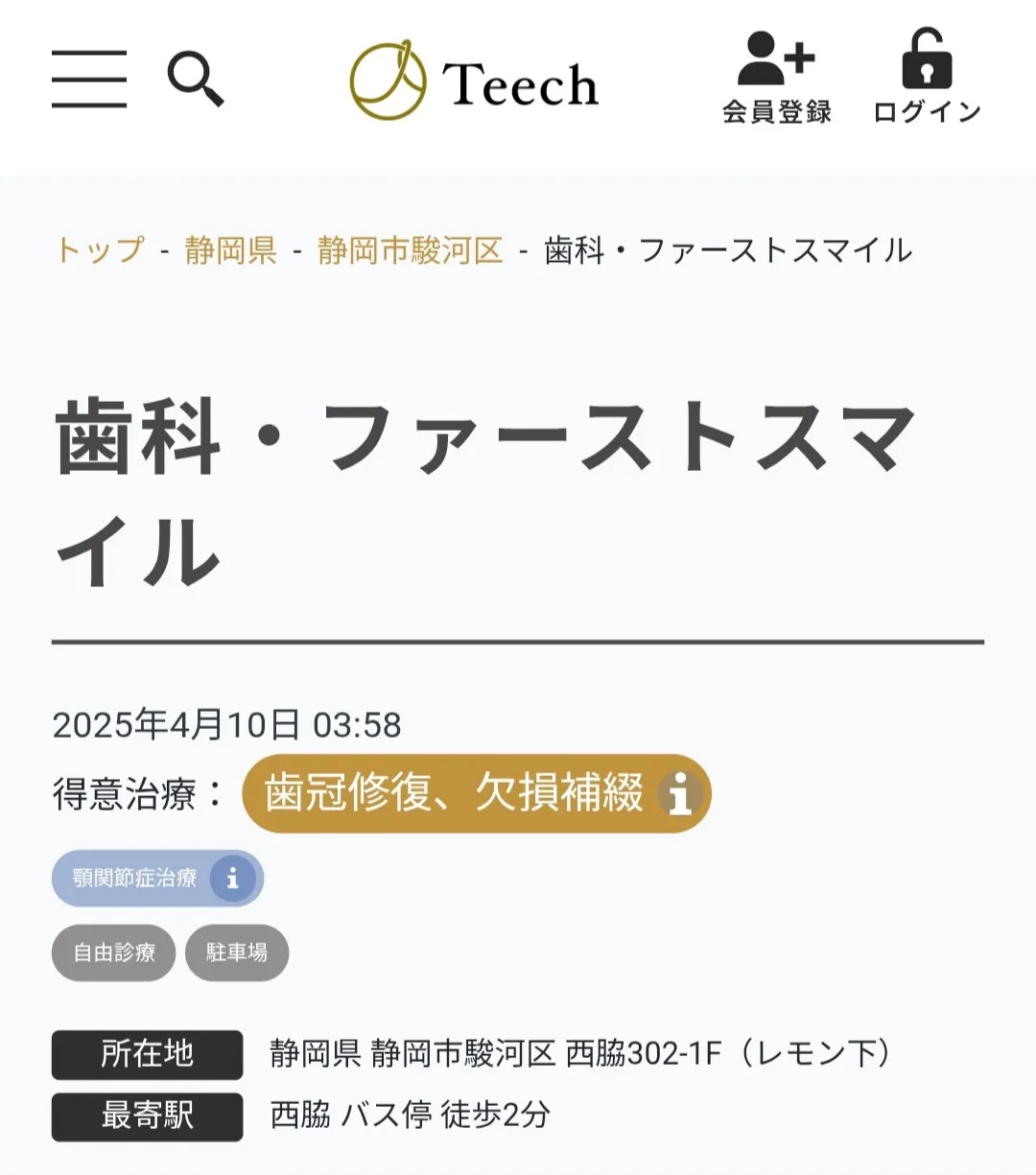
Task: Tap the 駐車場 tag
Action: [x=237, y=952]
